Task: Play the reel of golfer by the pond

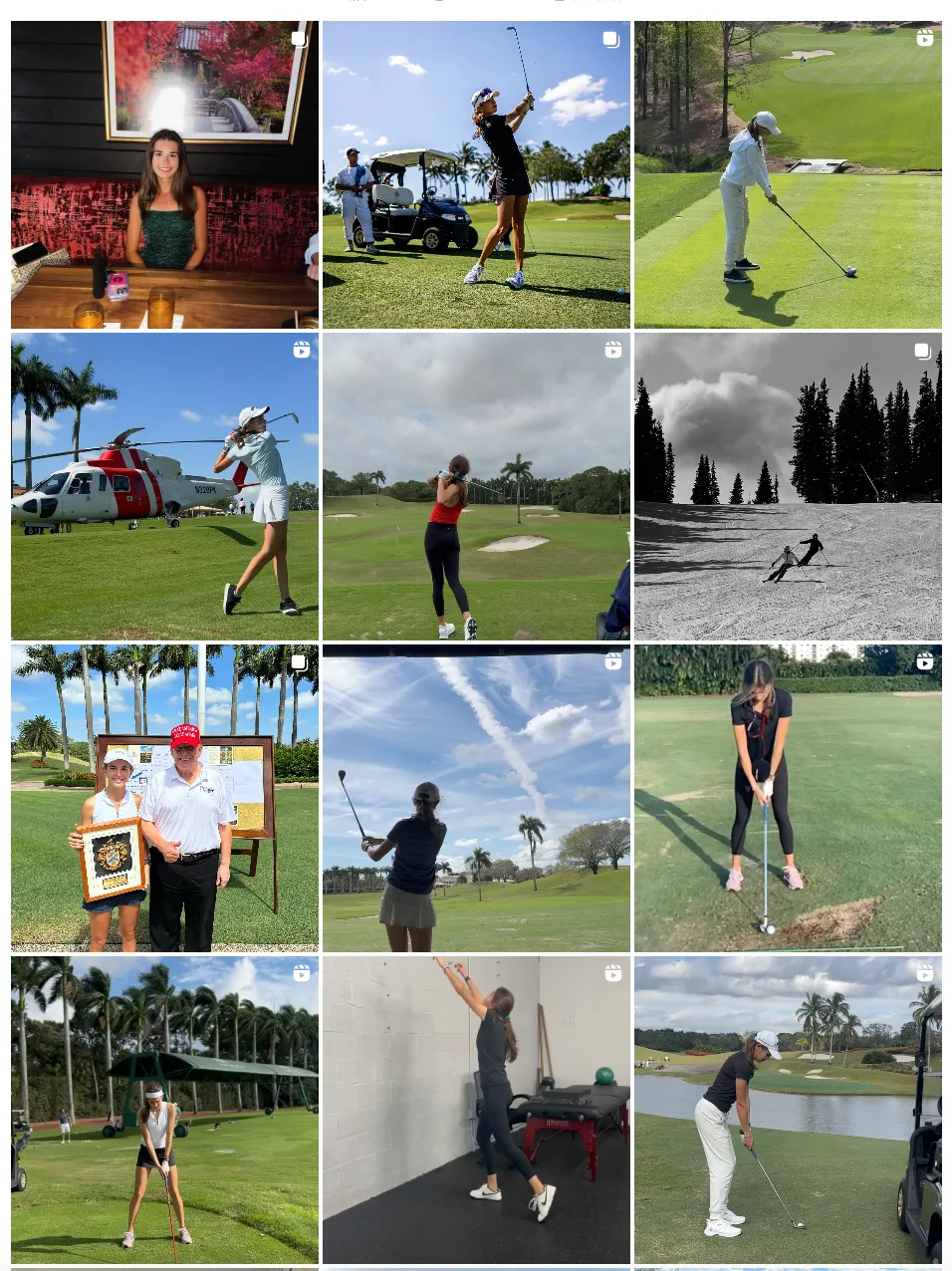Action: point(788,1111)
